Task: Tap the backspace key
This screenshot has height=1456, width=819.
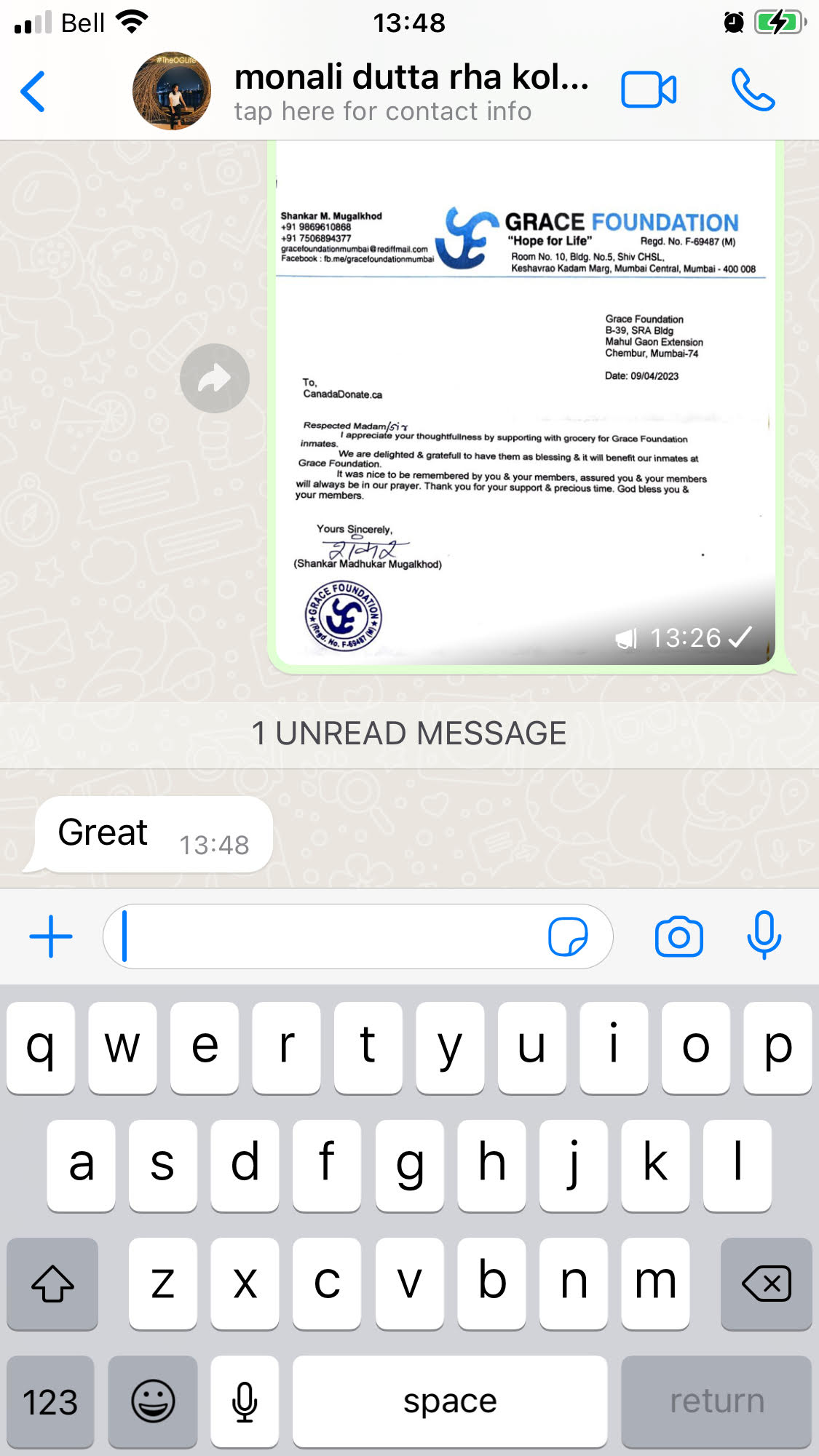Action: pyautogui.click(x=766, y=1284)
